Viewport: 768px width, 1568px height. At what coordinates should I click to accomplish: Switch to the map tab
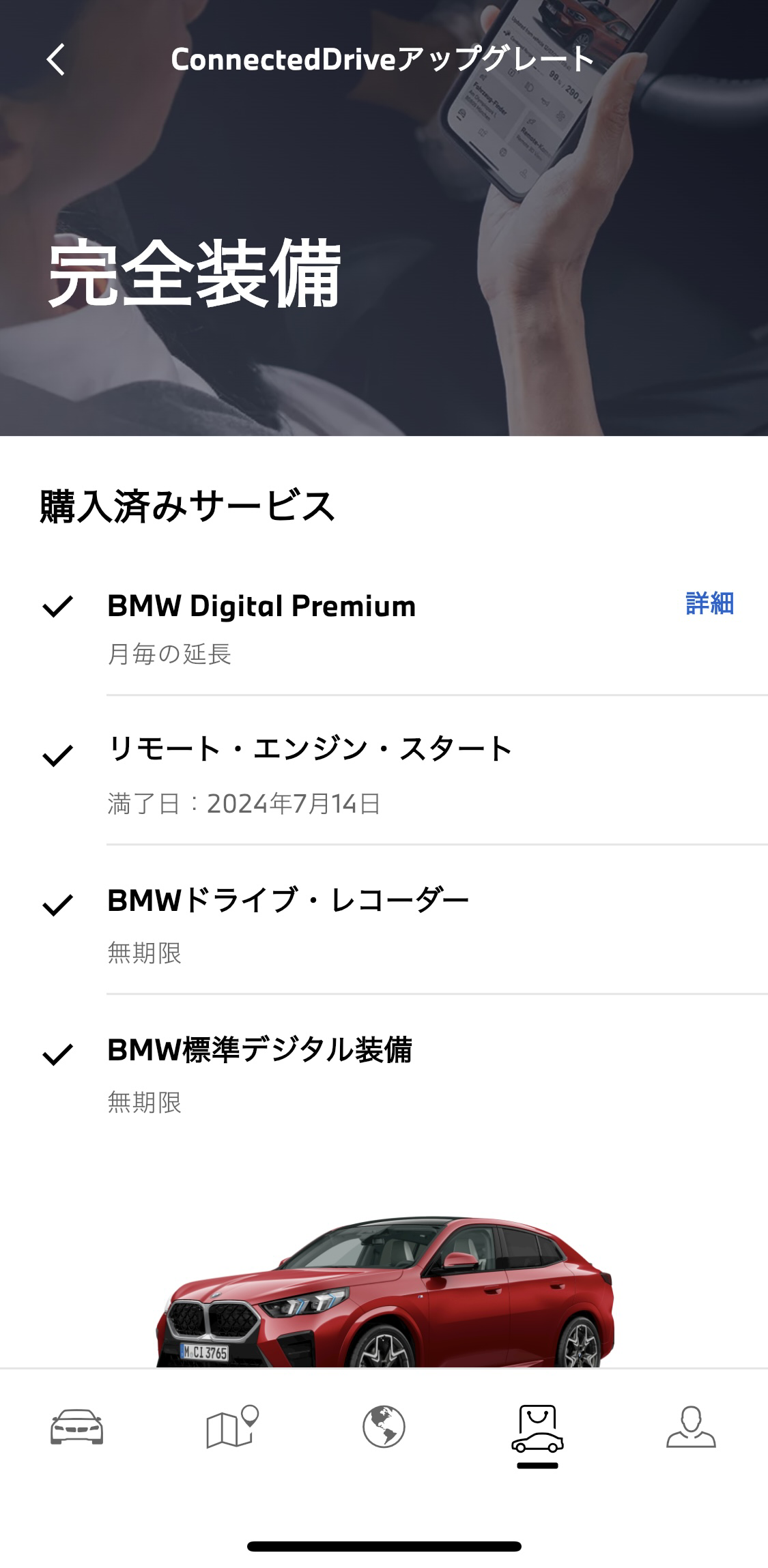[x=231, y=1427]
